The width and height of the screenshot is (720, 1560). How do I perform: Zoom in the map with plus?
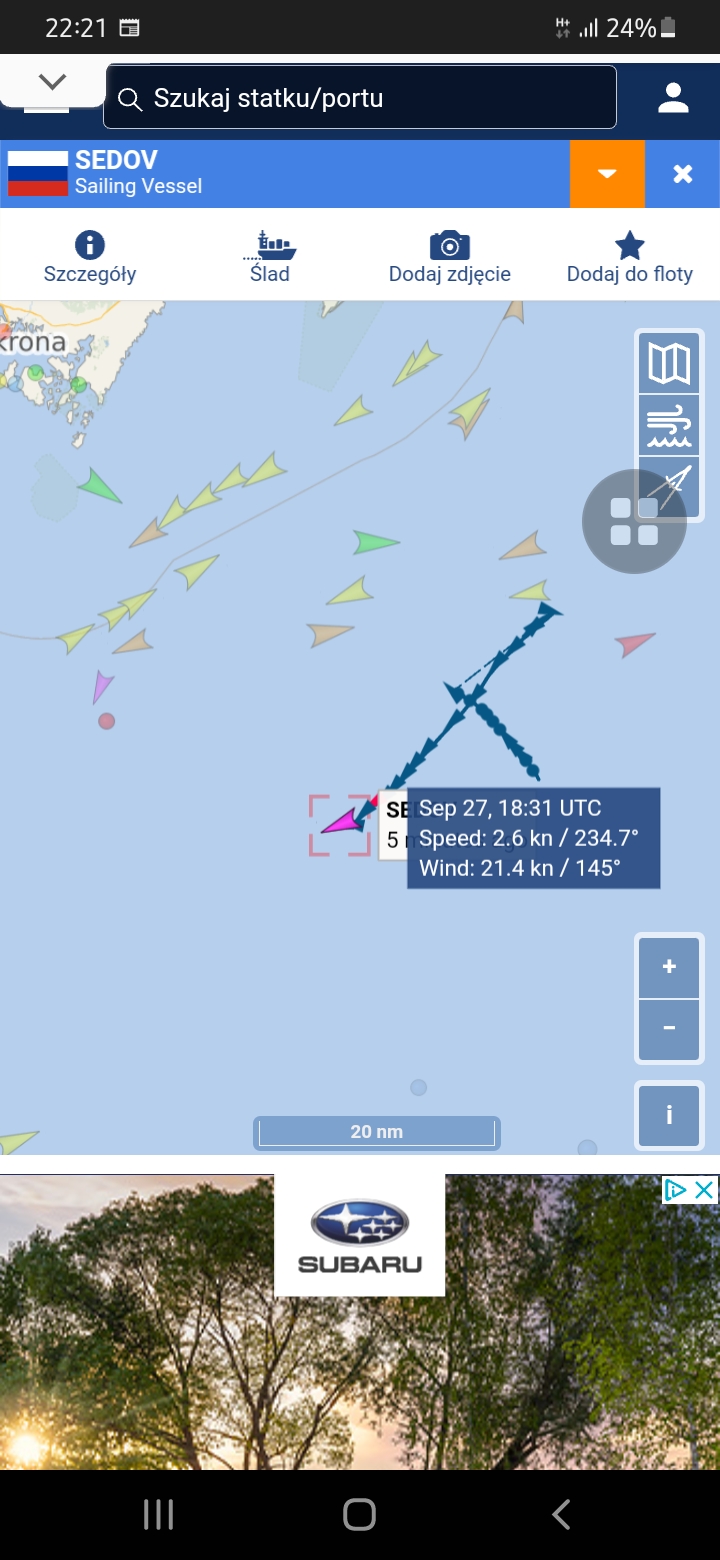click(669, 967)
